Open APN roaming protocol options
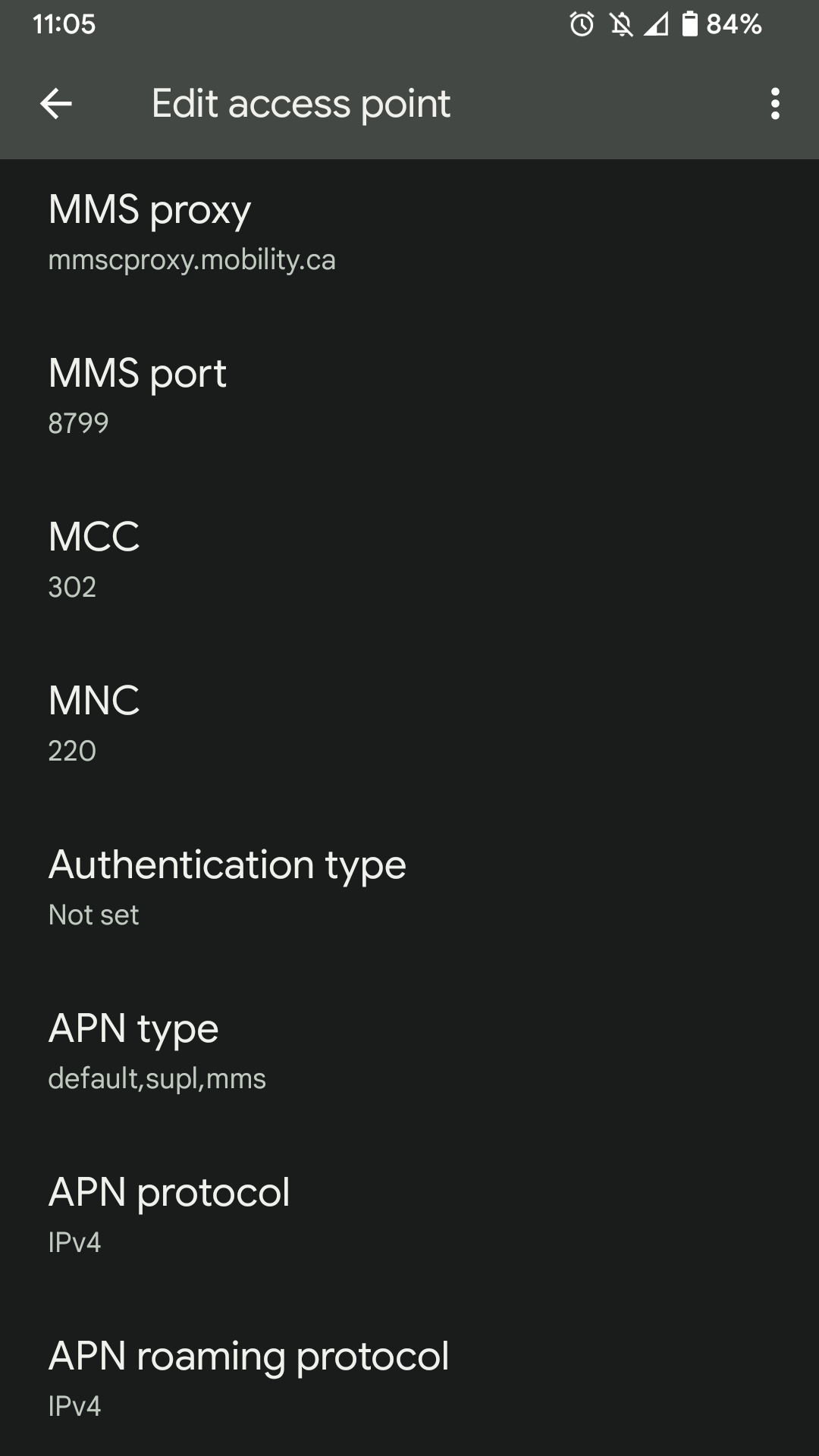The image size is (819, 1456). click(409, 1377)
